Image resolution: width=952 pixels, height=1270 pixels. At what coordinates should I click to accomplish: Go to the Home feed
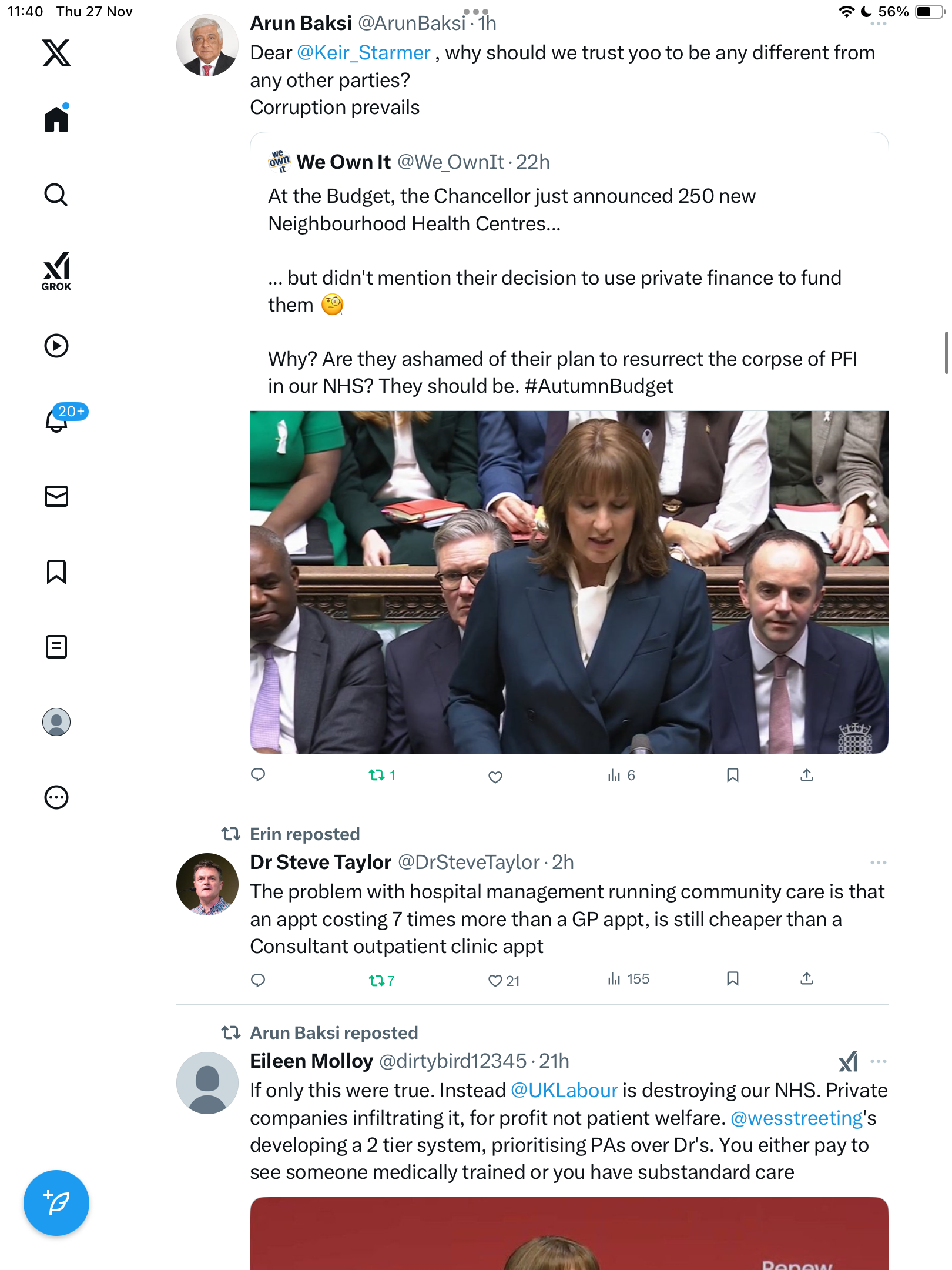(56, 119)
